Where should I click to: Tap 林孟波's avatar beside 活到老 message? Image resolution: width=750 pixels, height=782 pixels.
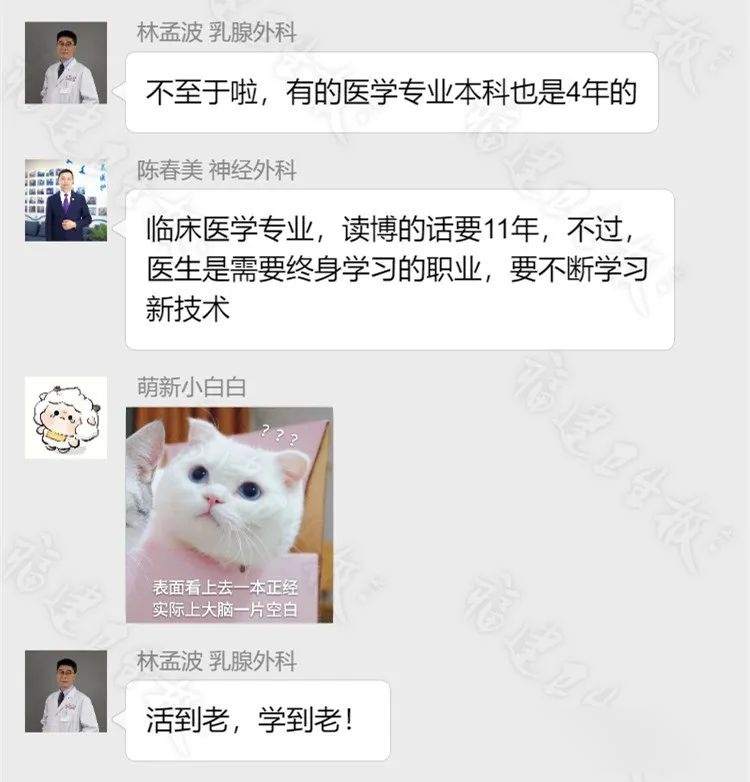66,691
